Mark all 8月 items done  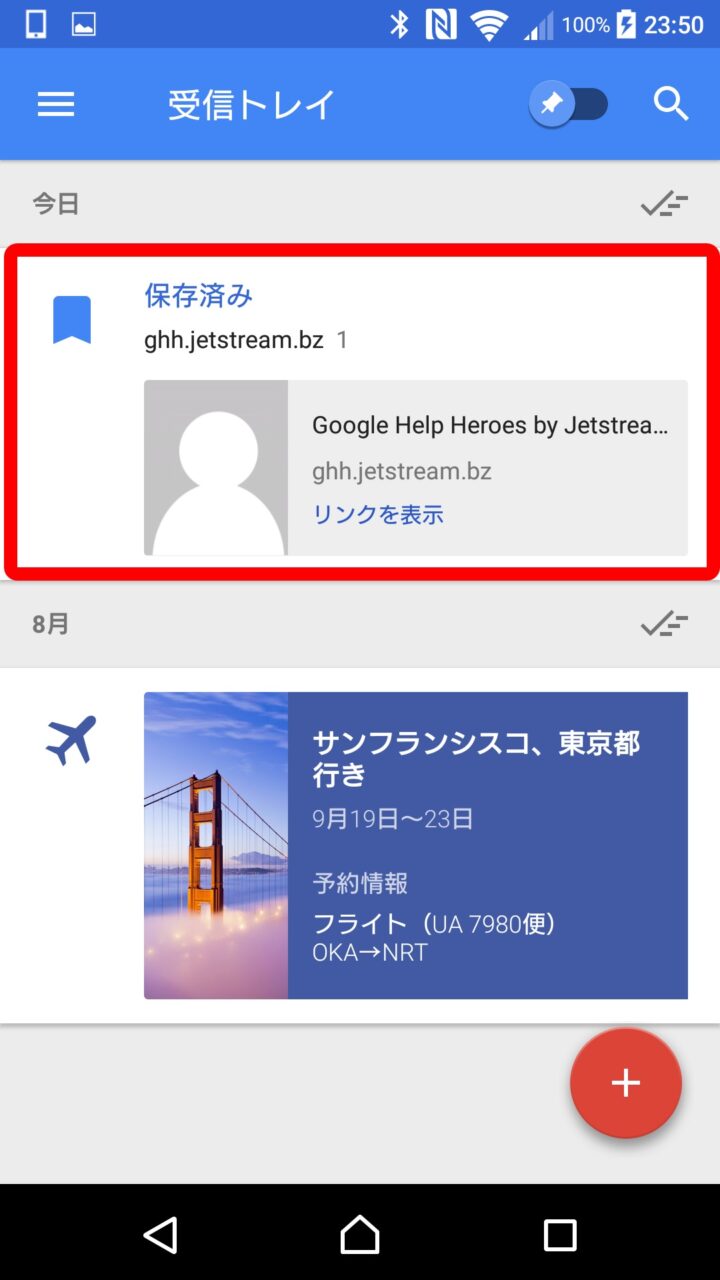tap(664, 624)
